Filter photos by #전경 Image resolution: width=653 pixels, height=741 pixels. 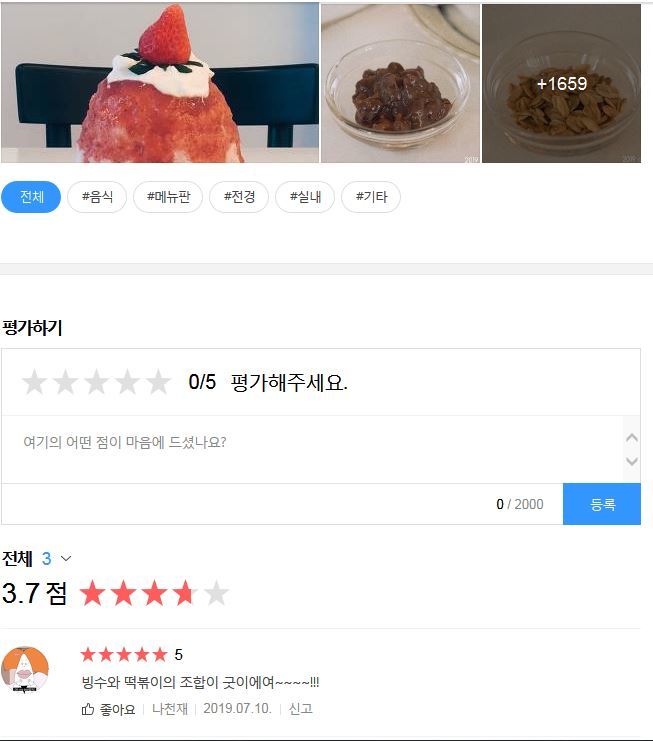tap(239, 197)
